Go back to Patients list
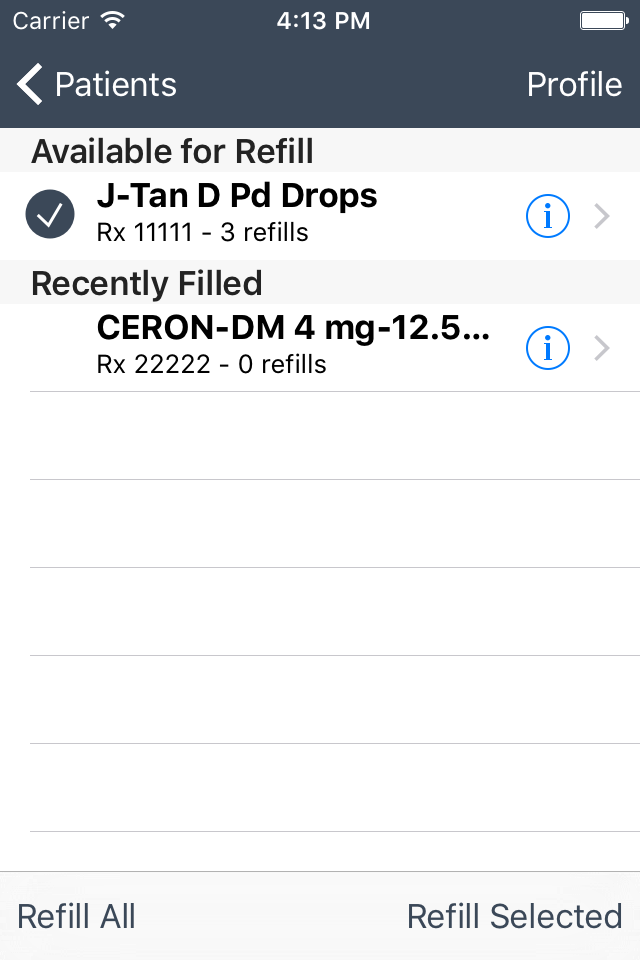The image size is (640, 960). (96, 85)
